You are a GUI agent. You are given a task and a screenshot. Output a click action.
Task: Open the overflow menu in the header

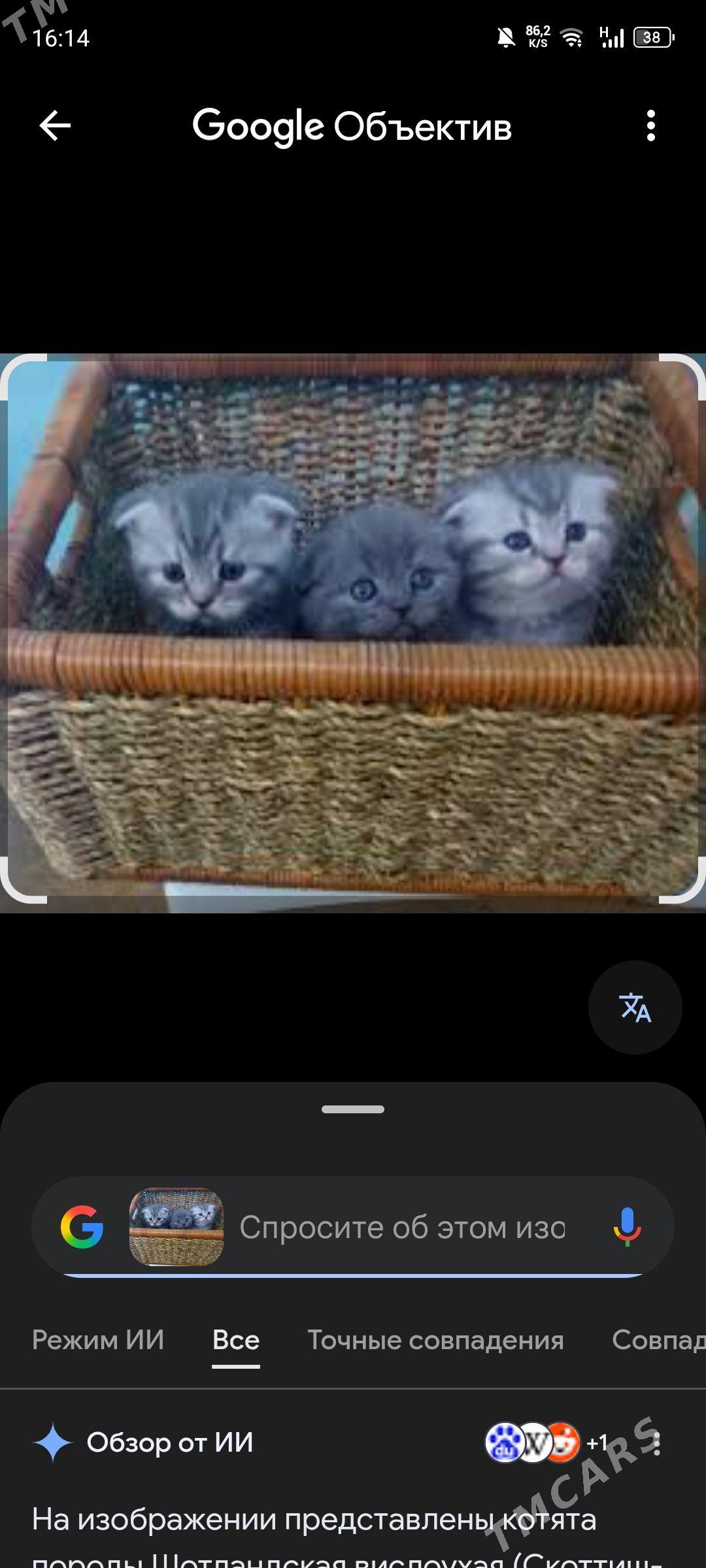click(650, 125)
